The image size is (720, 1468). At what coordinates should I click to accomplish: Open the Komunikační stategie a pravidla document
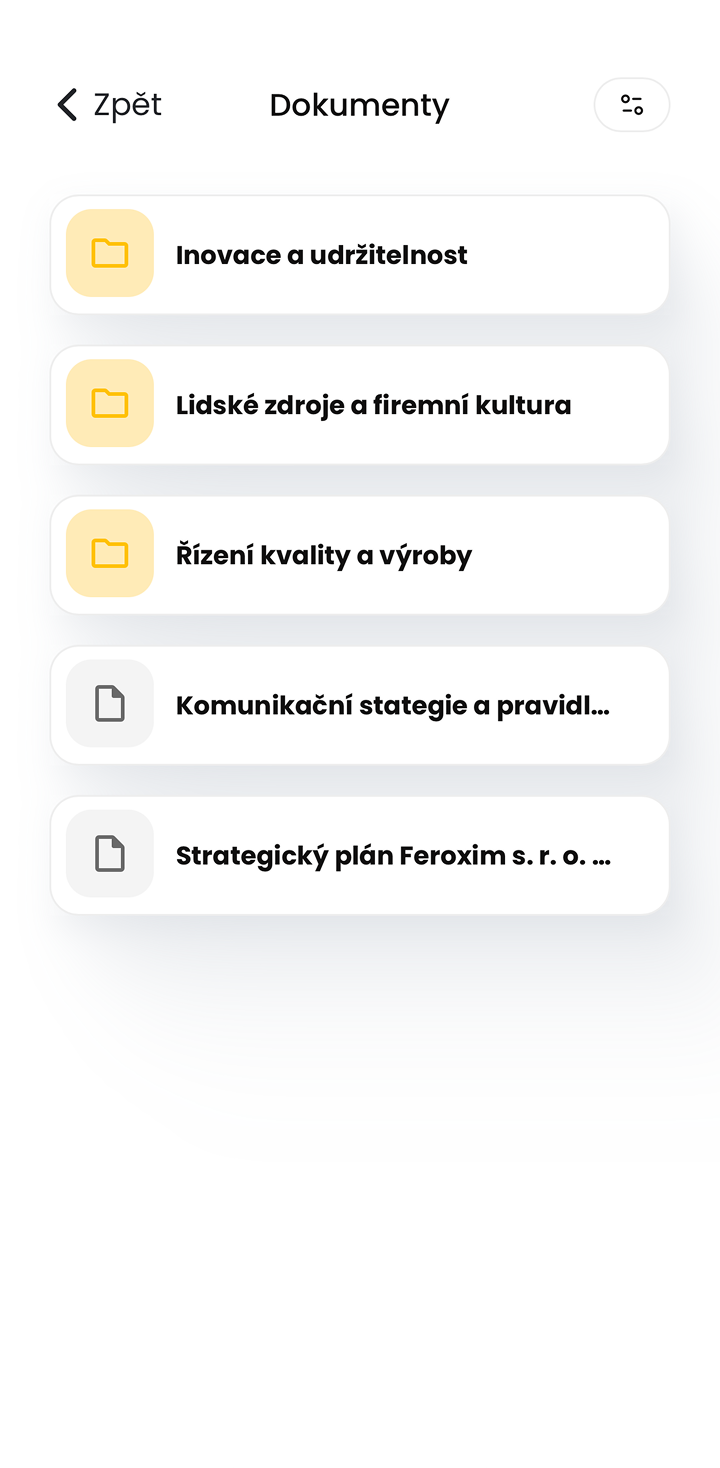pyautogui.click(x=359, y=705)
